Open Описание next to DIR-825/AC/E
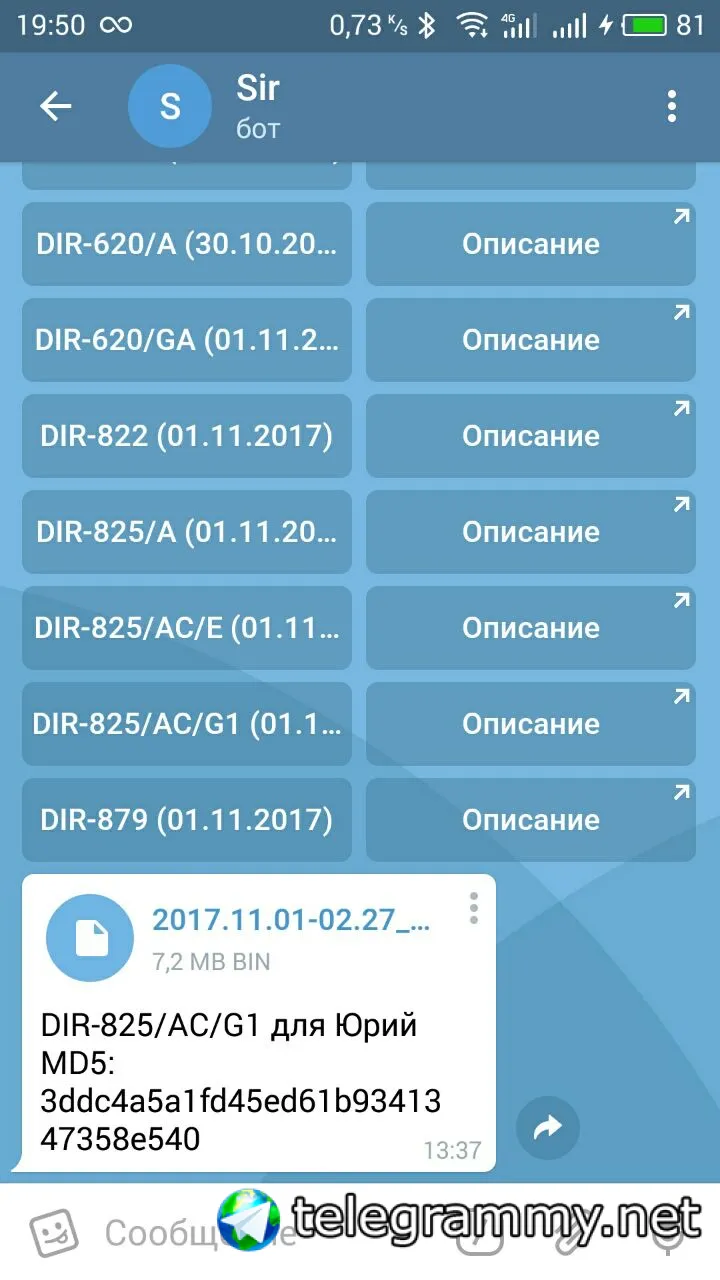Screen dimensions: 720x1280 click(x=531, y=628)
